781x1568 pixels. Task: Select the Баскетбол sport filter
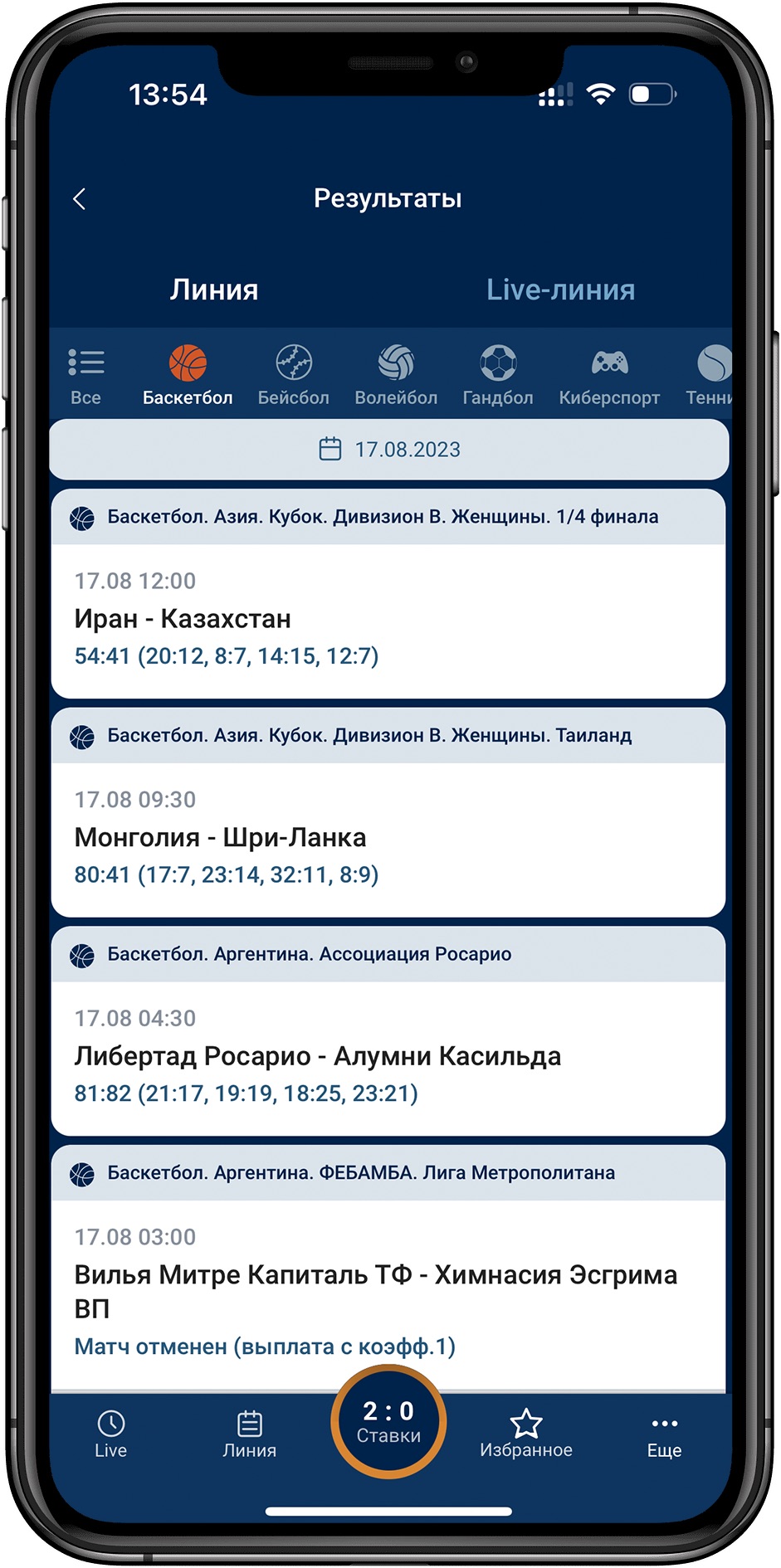pyautogui.click(x=188, y=376)
